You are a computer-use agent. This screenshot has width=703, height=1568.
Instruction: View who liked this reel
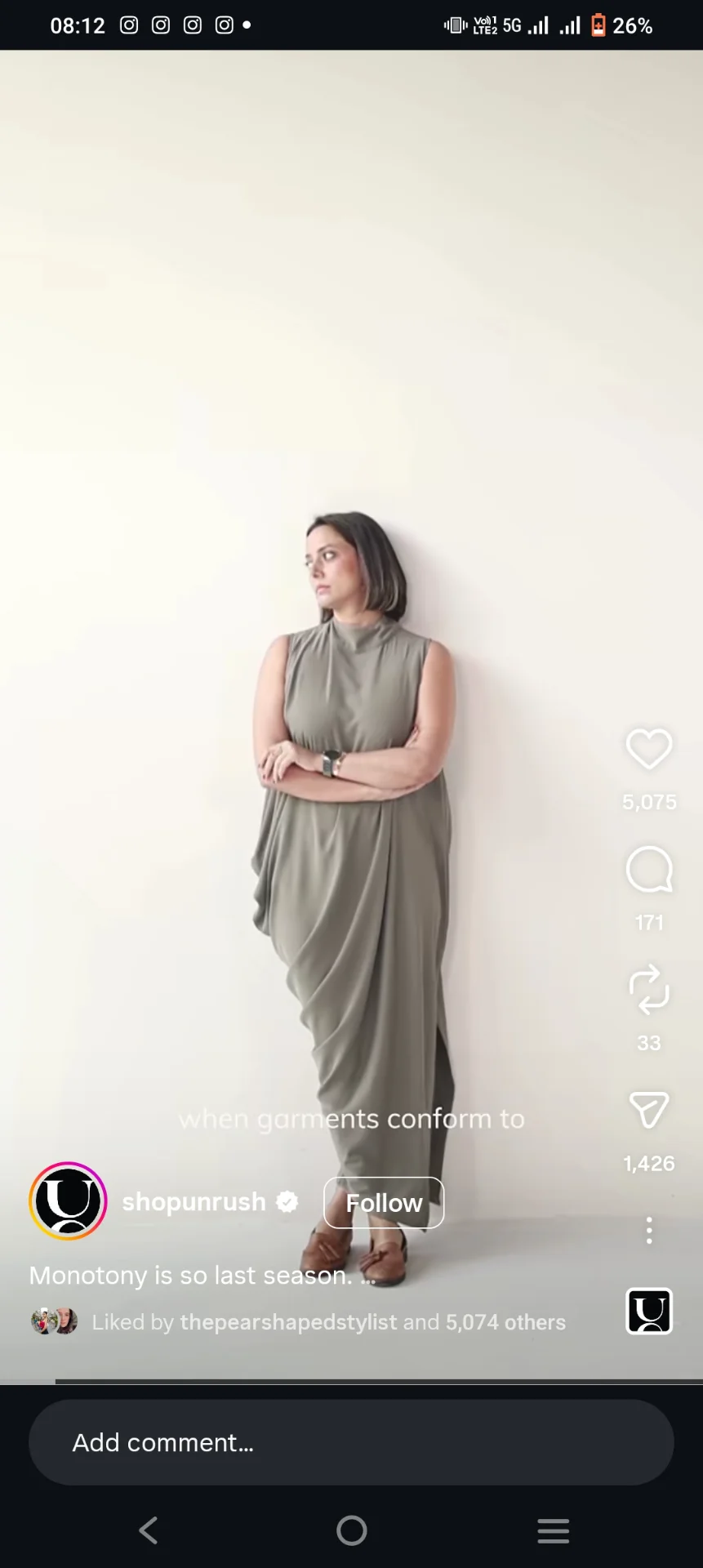[327, 1322]
